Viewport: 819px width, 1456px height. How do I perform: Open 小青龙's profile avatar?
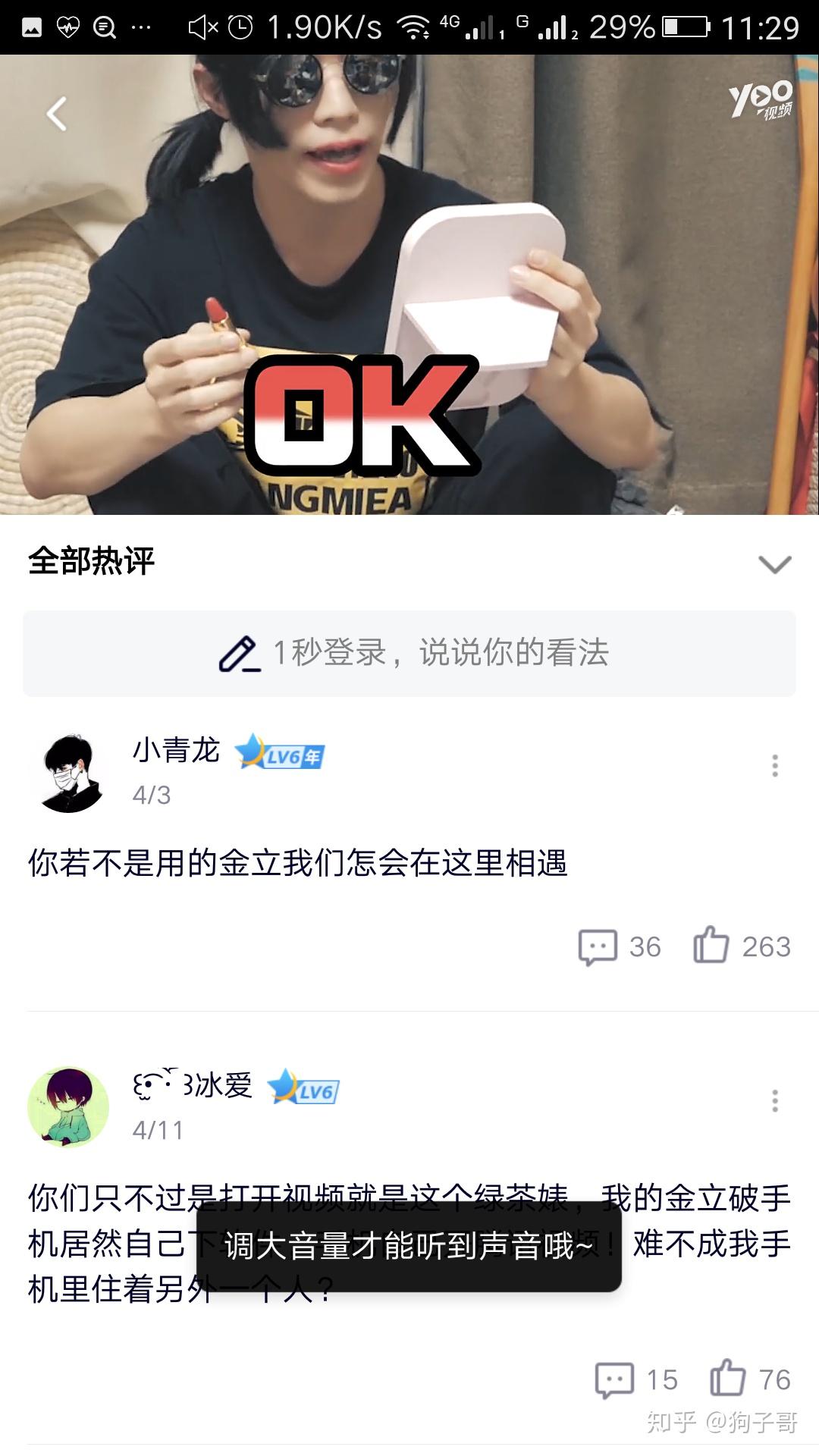tap(69, 773)
